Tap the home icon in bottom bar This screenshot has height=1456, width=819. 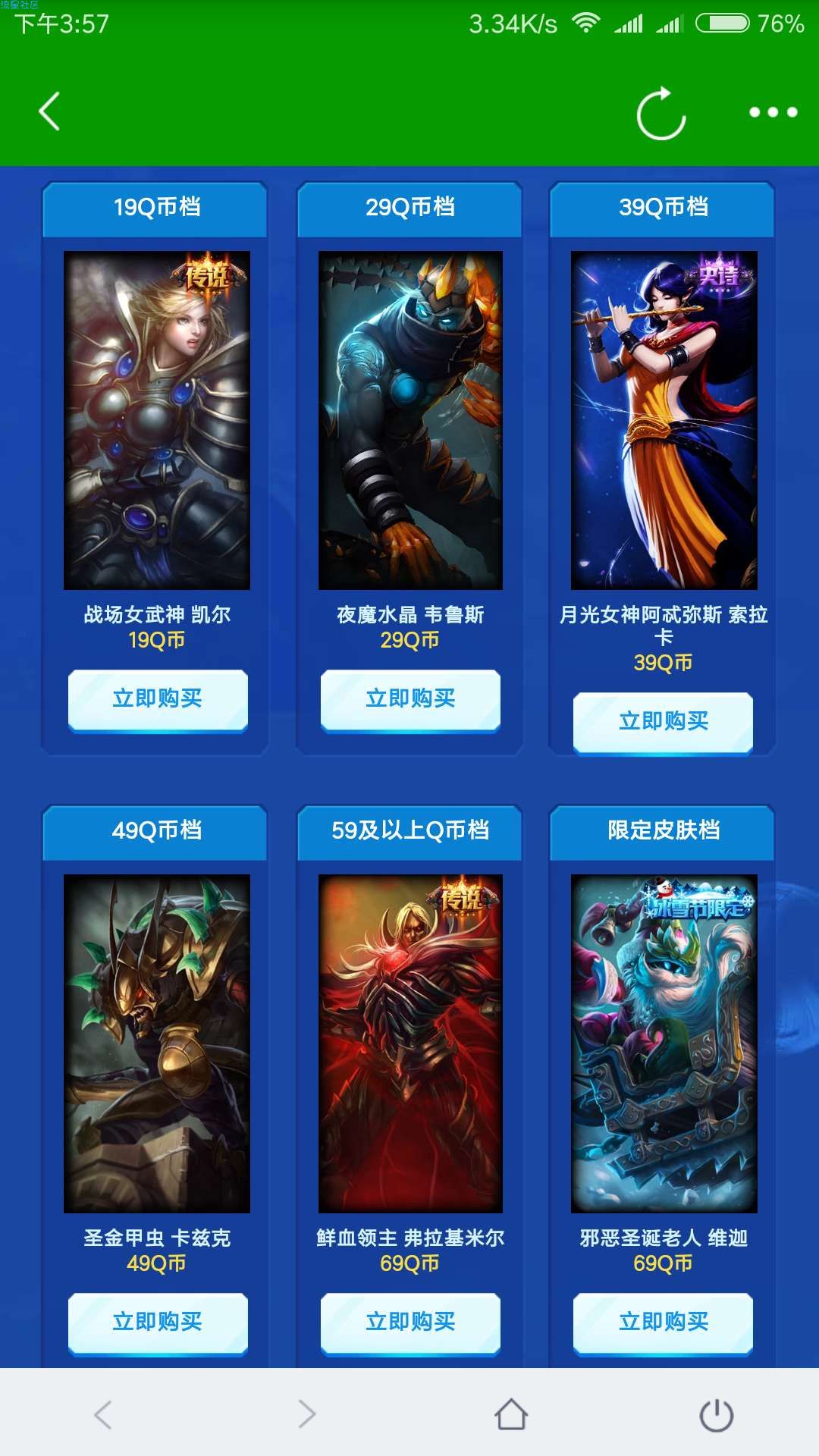pos(511,1414)
